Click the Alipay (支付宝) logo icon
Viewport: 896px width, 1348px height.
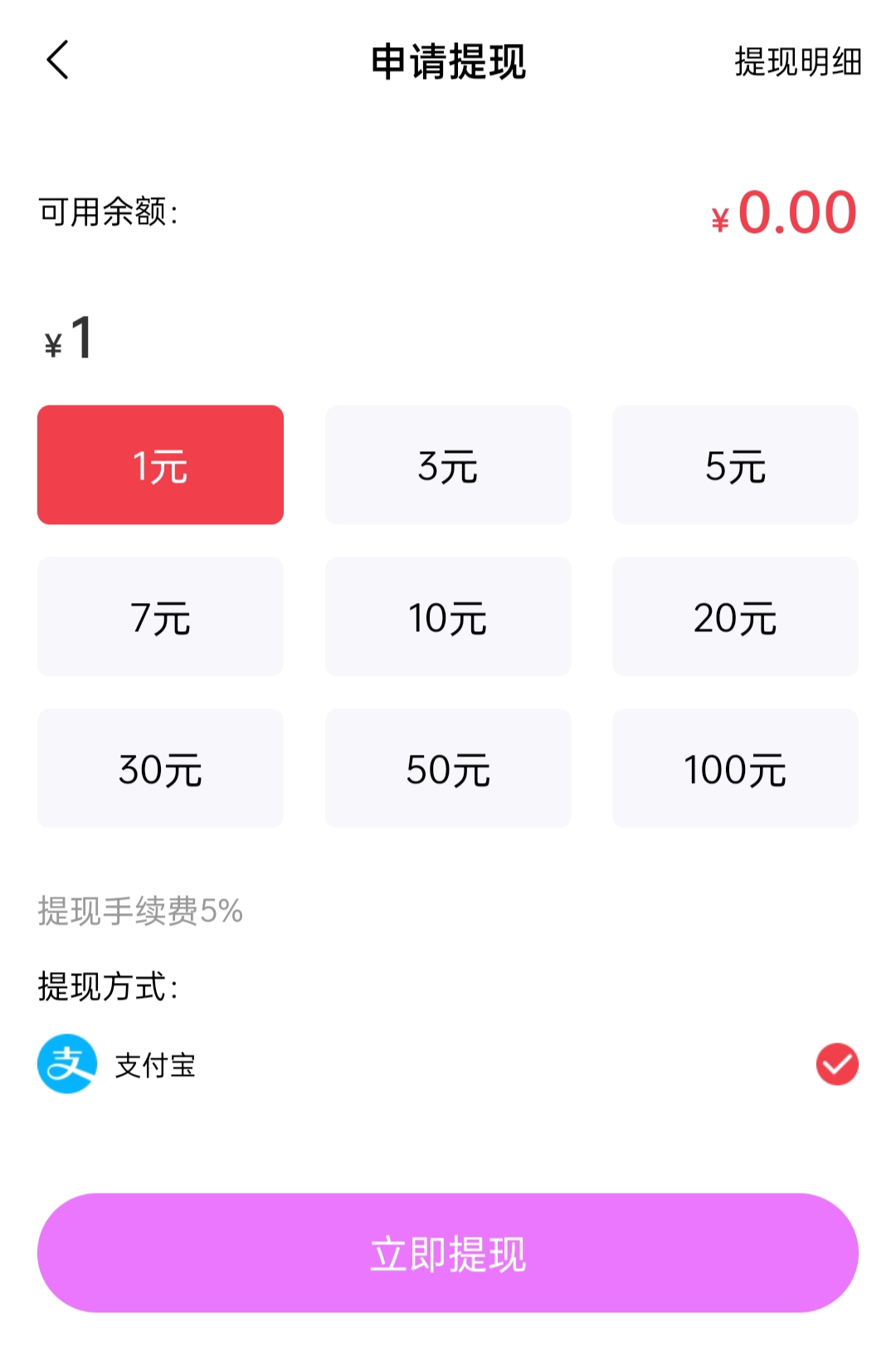65,1064
